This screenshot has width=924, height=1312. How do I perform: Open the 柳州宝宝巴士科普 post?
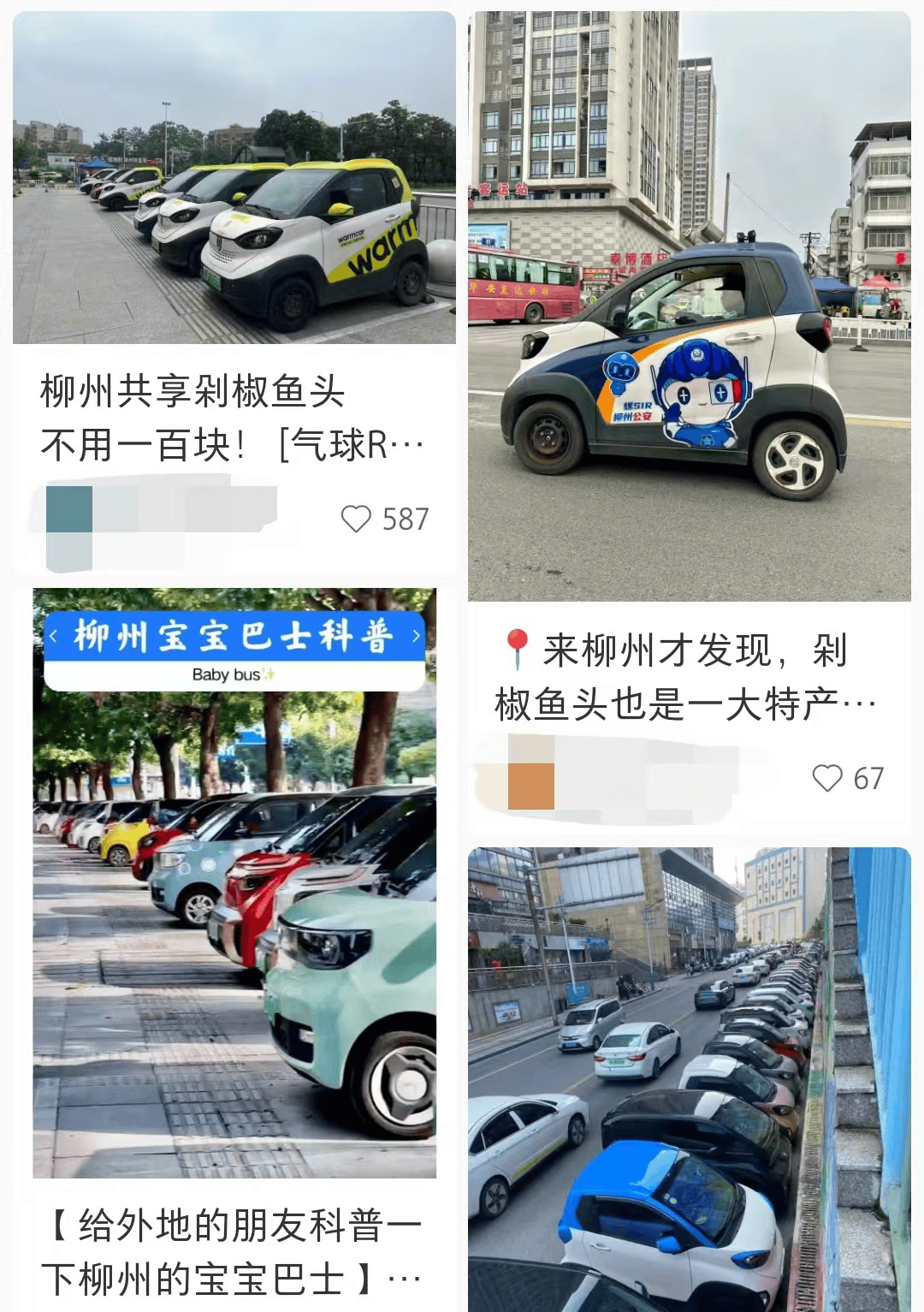click(x=234, y=882)
